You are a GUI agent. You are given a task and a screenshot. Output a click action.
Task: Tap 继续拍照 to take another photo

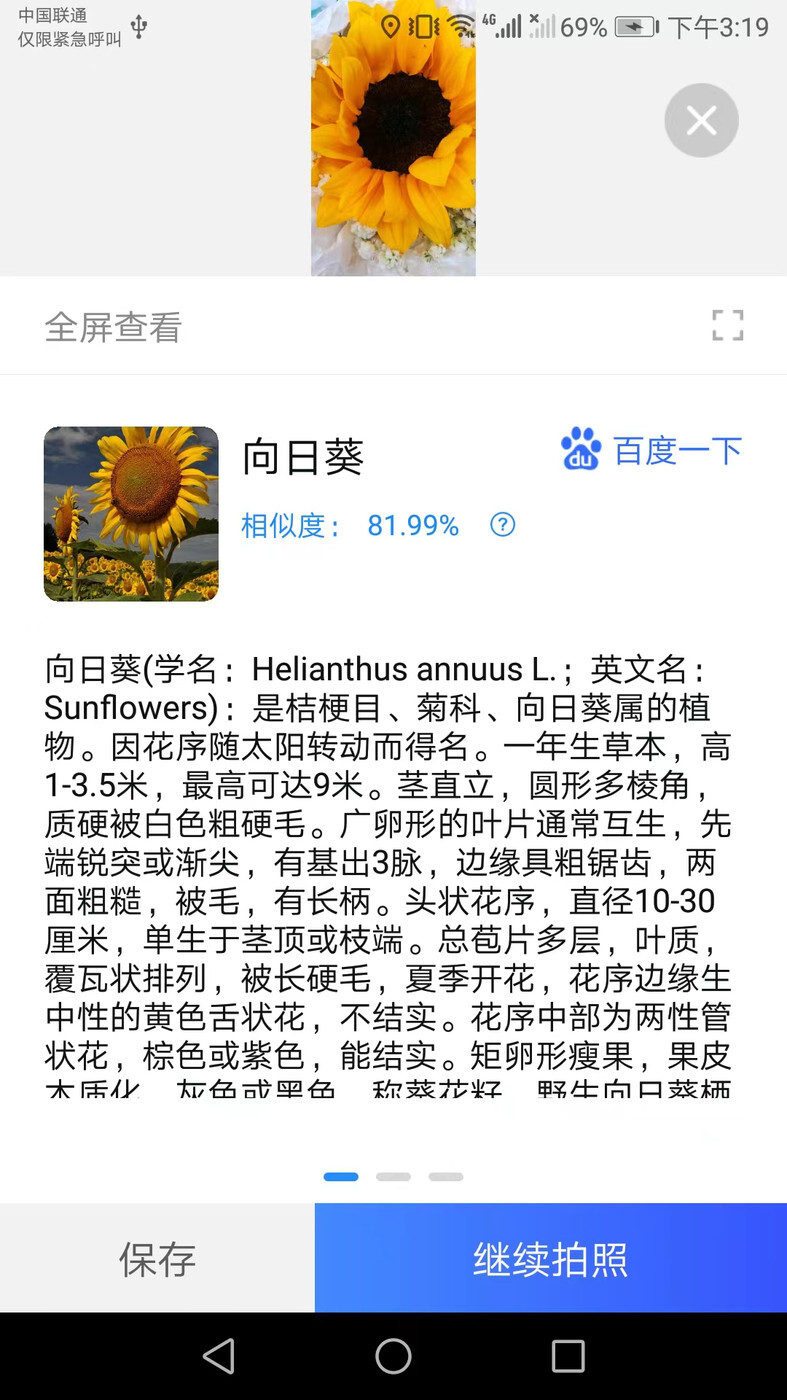[549, 1258]
